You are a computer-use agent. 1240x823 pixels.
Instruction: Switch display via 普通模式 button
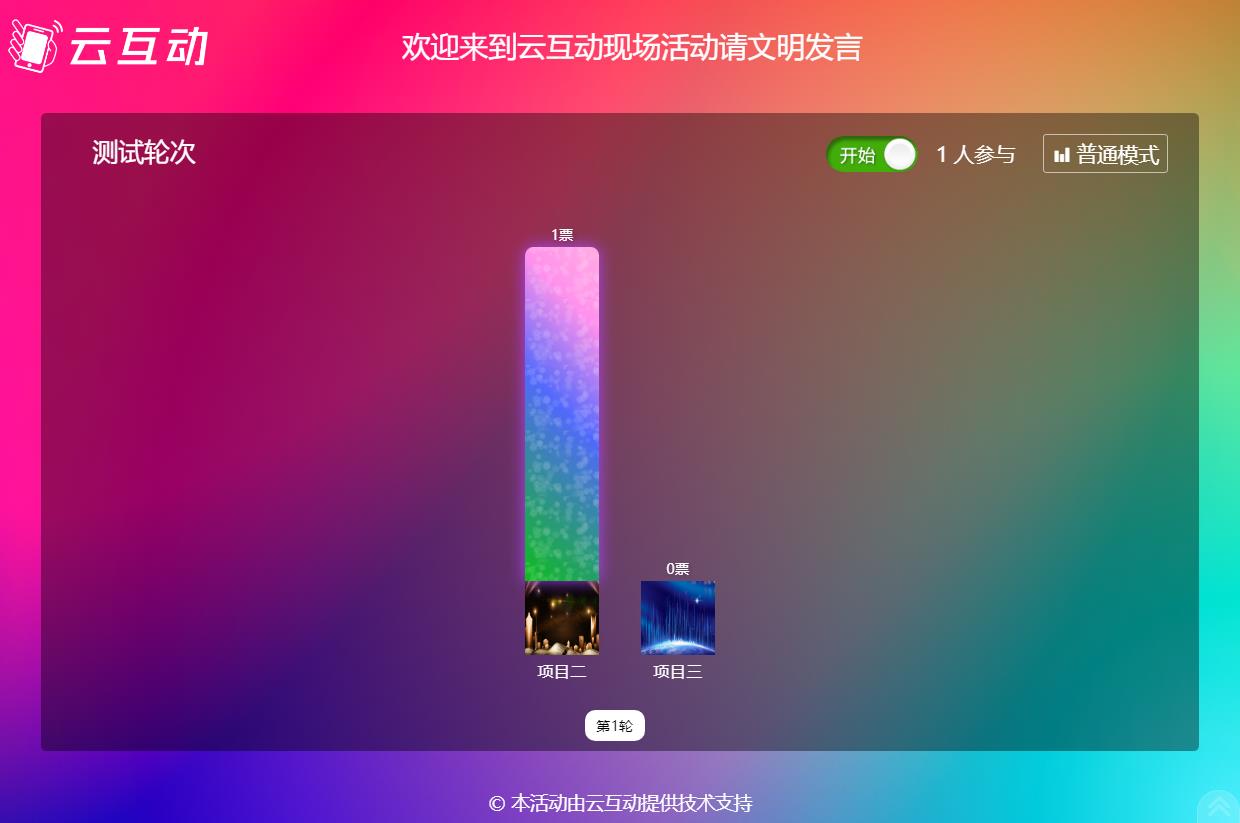coord(1105,154)
